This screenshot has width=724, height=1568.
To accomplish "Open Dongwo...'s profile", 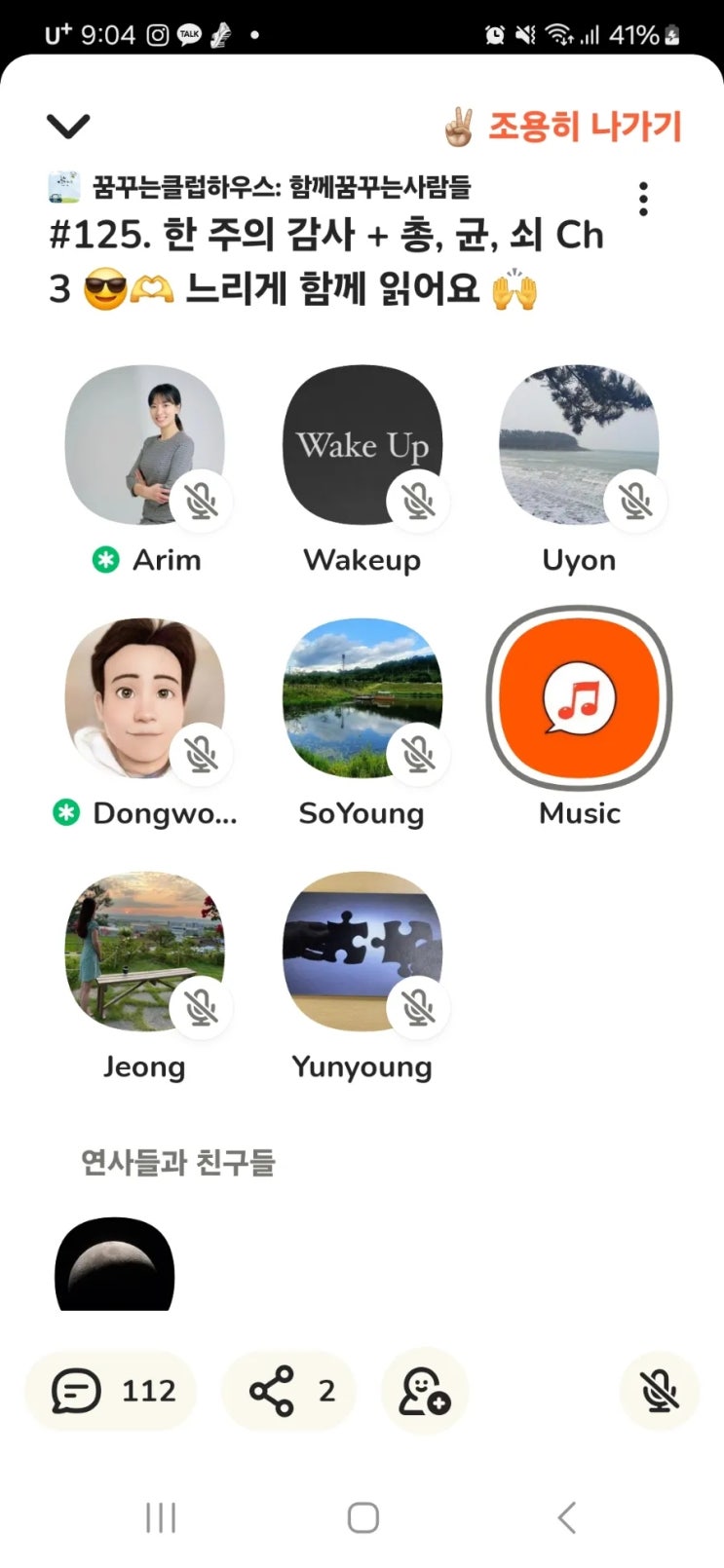I will click(x=145, y=699).
